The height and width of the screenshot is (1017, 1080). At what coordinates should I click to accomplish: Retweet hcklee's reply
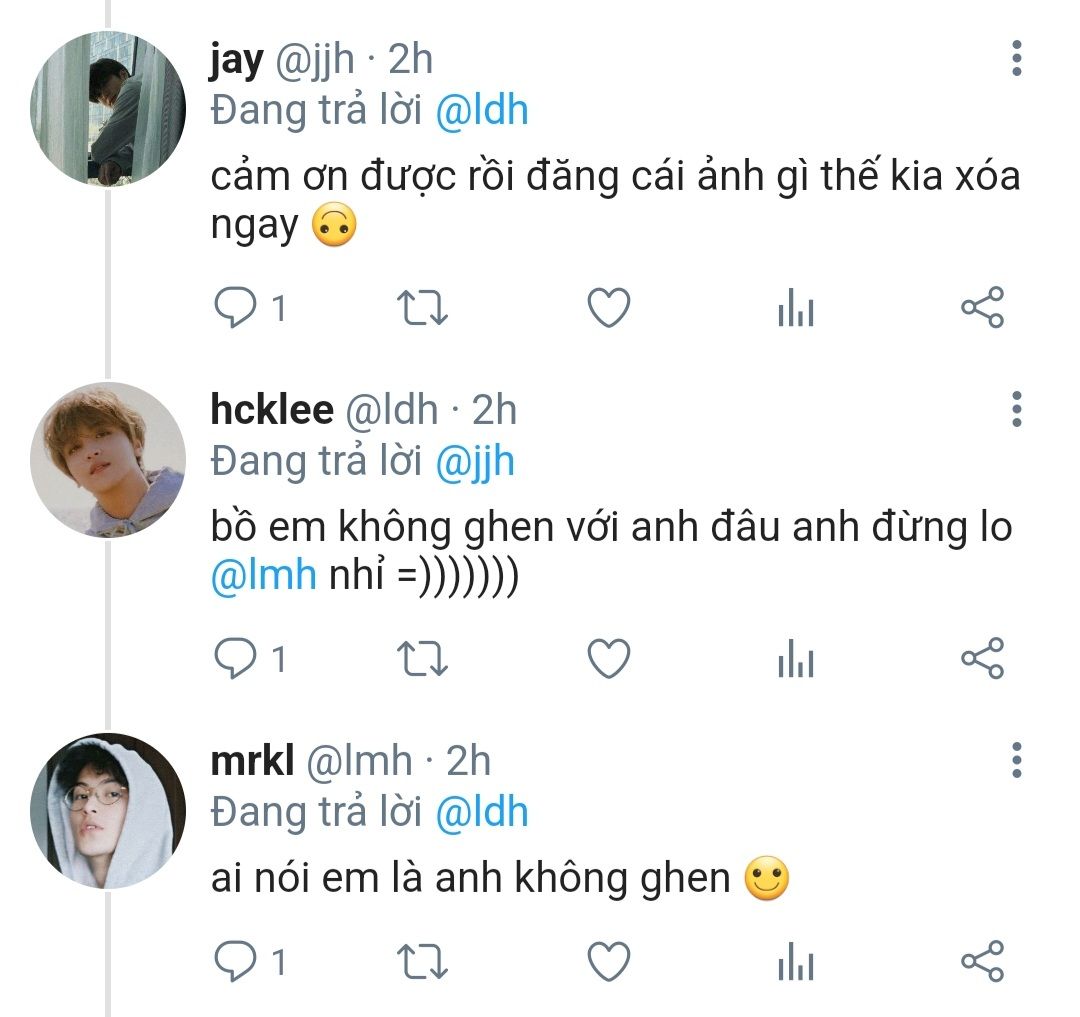(423, 658)
